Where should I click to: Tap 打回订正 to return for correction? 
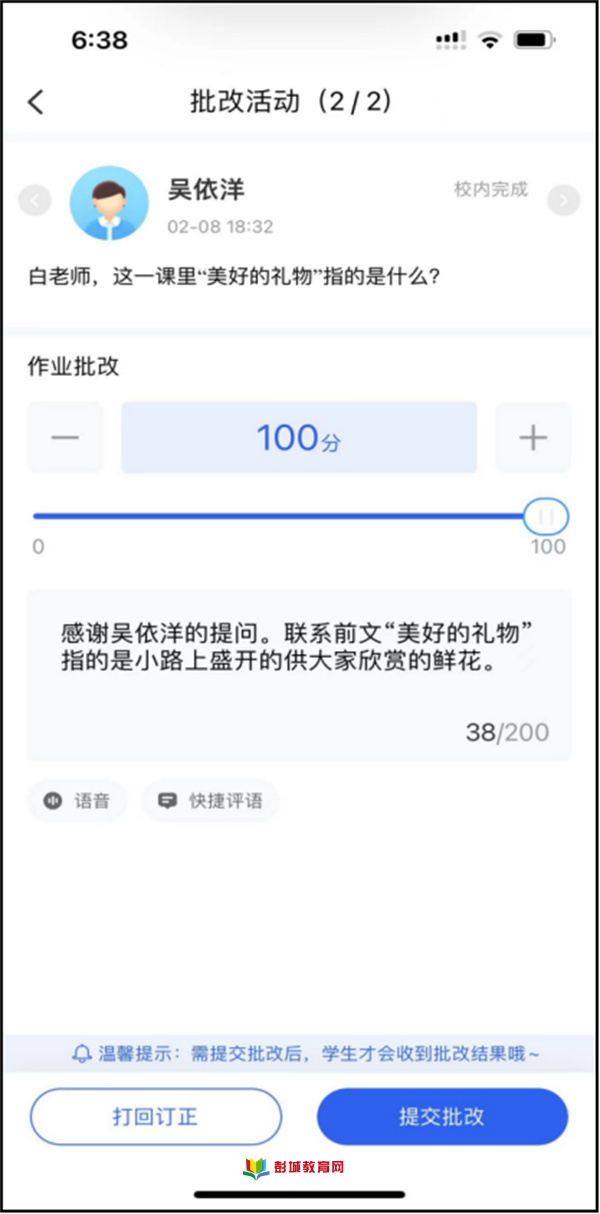[x=156, y=1117]
